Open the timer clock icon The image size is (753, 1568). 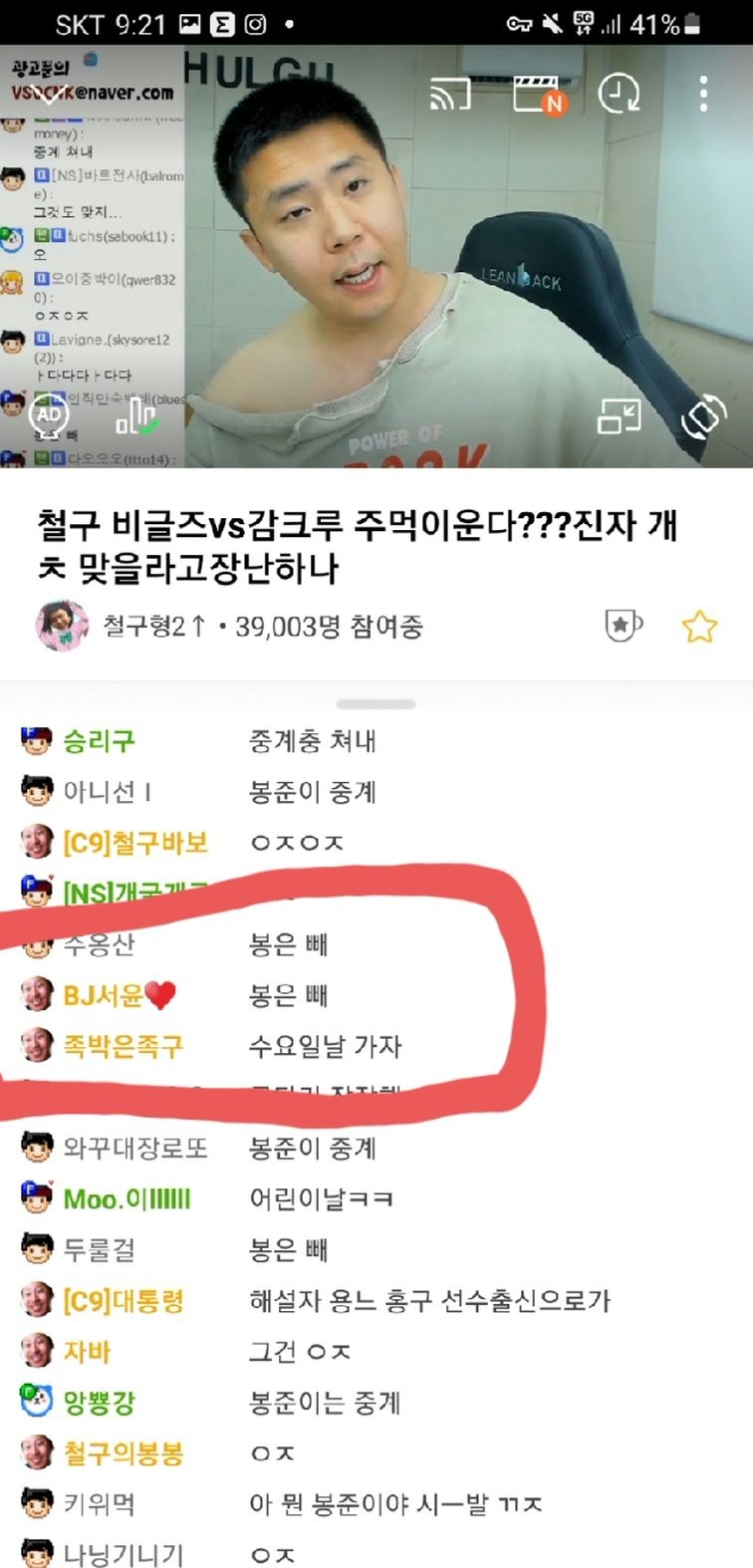pyautogui.click(x=619, y=95)
